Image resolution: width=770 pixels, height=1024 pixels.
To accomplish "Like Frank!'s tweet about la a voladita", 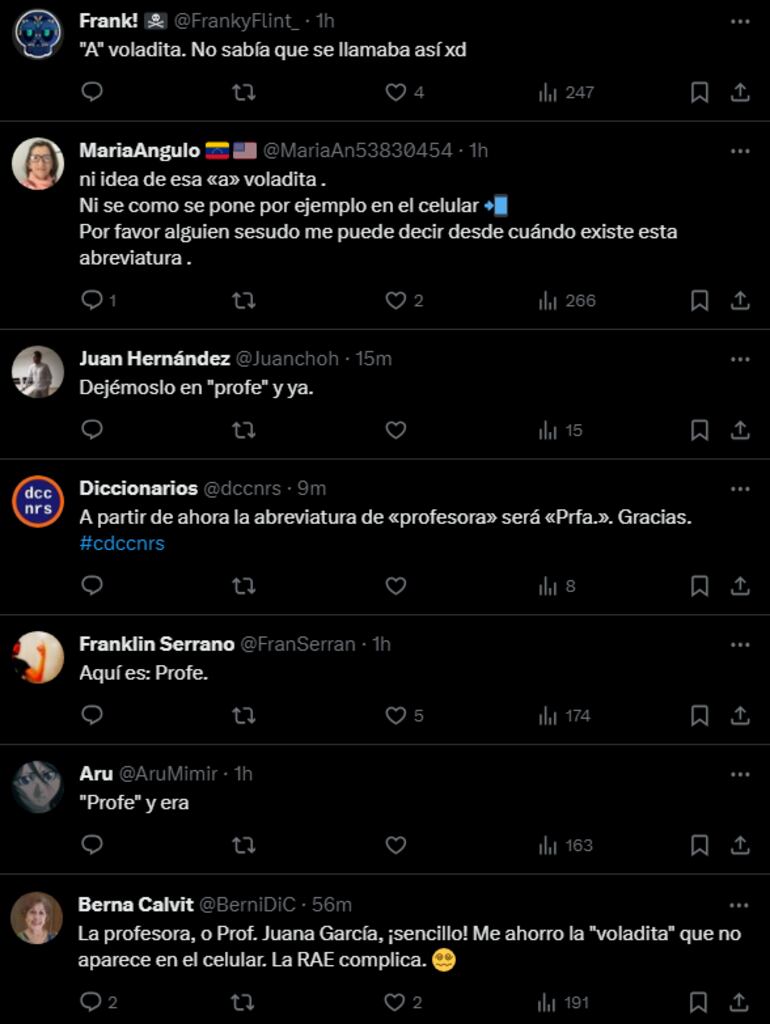I will coord(394,92).
